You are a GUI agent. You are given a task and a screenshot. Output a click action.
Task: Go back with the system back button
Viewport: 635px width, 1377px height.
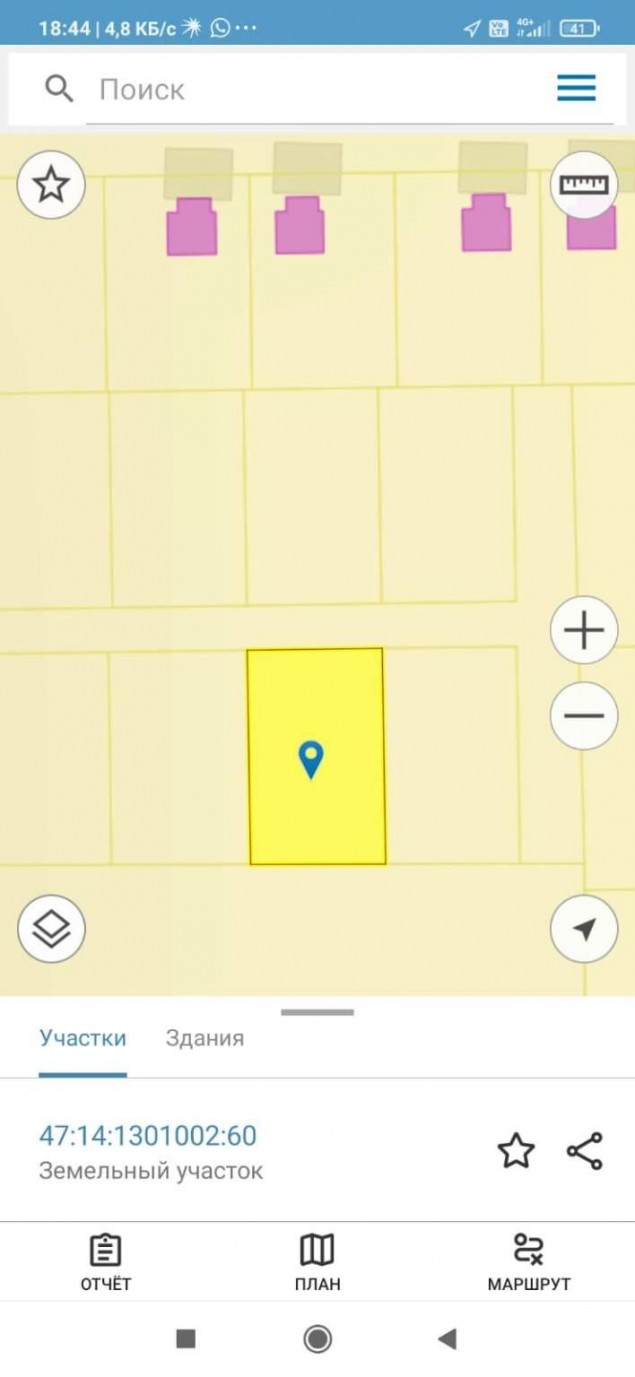[x=447, y=1339]
